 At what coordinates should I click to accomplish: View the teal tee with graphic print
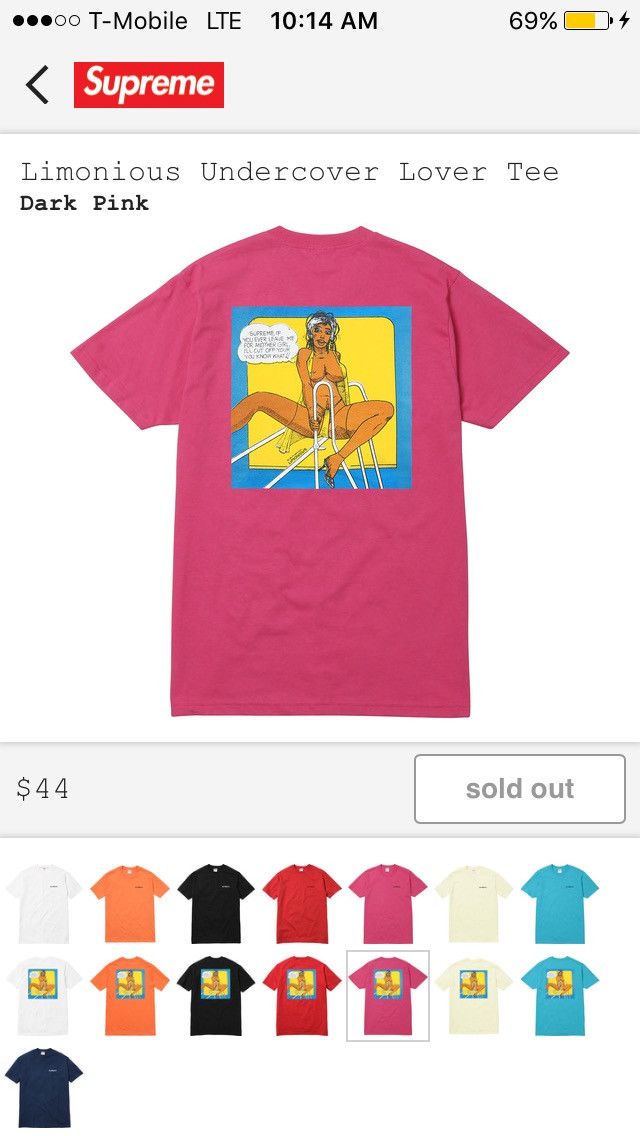(560, 994)
